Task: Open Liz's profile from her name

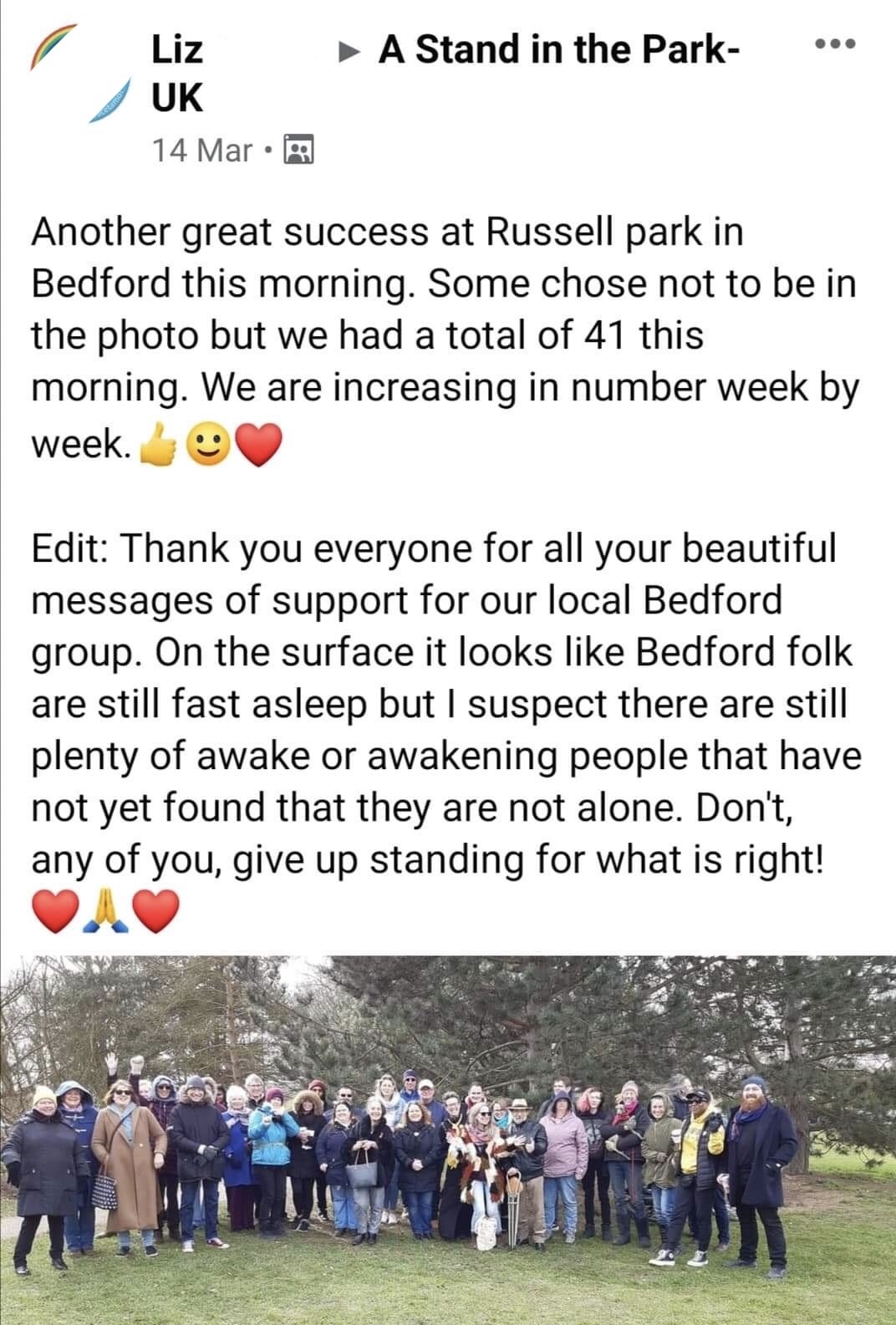Action: point(176,50)
